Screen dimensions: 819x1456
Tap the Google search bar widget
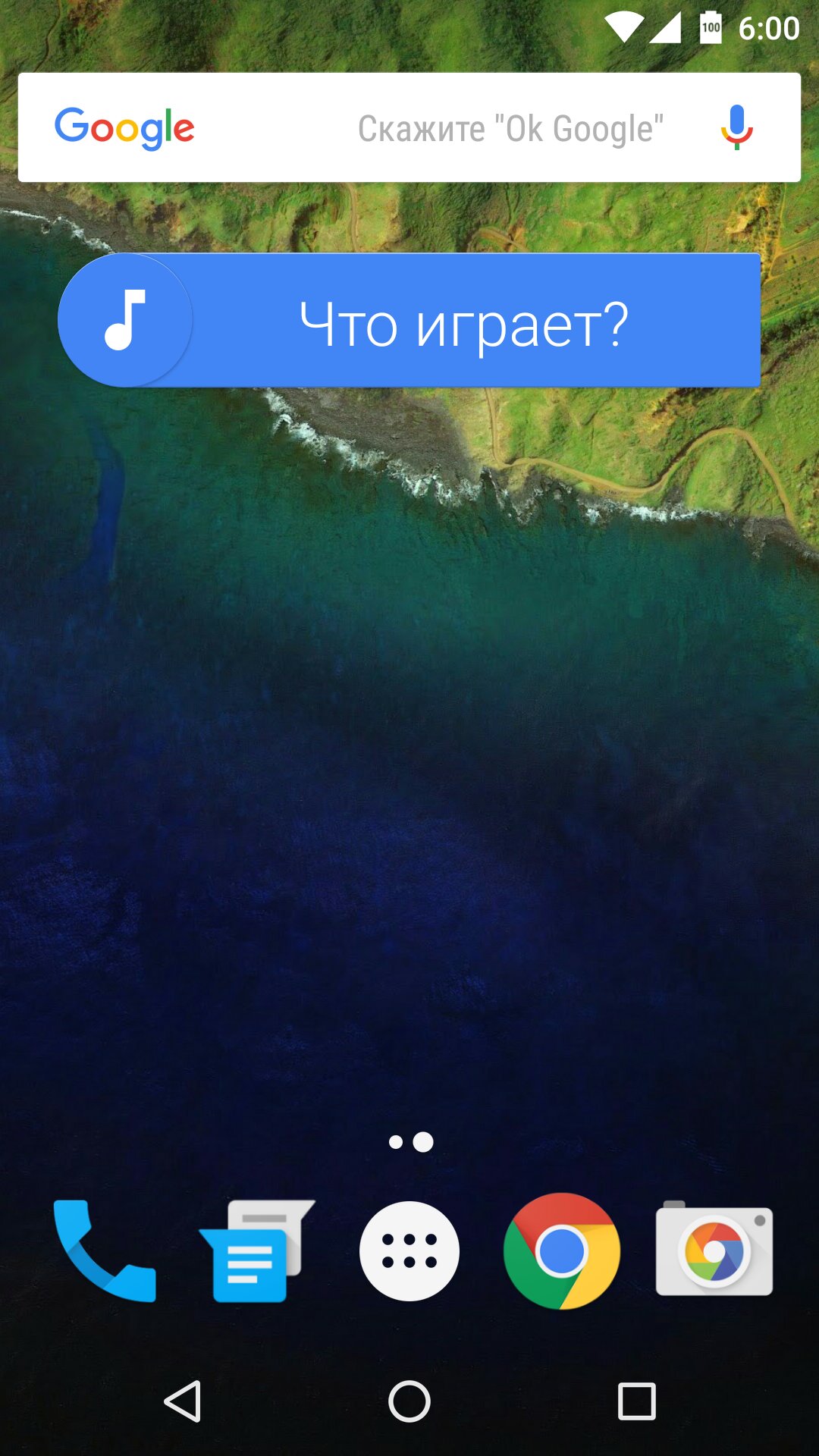point(409,127)
